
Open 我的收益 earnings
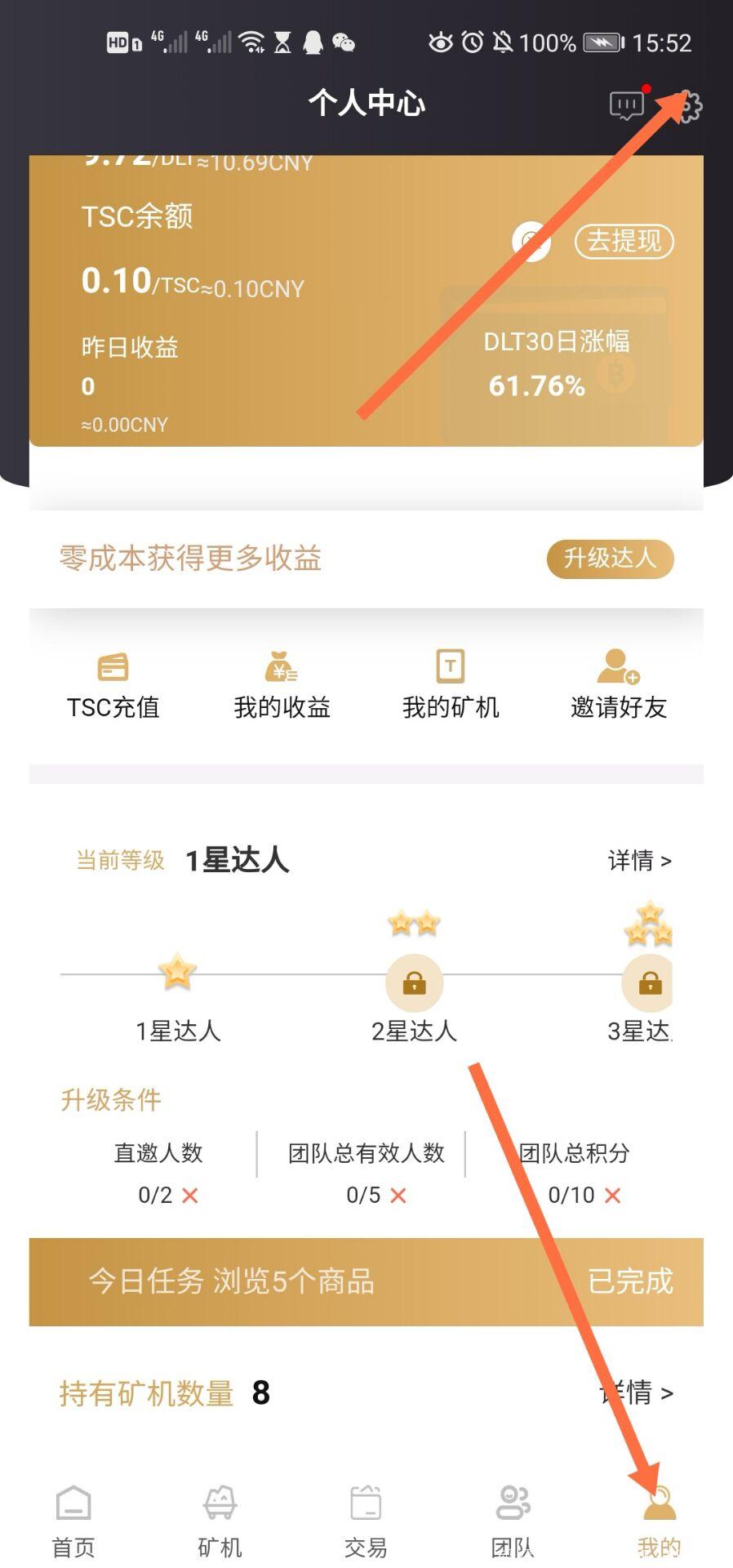[x=282, y=684]
